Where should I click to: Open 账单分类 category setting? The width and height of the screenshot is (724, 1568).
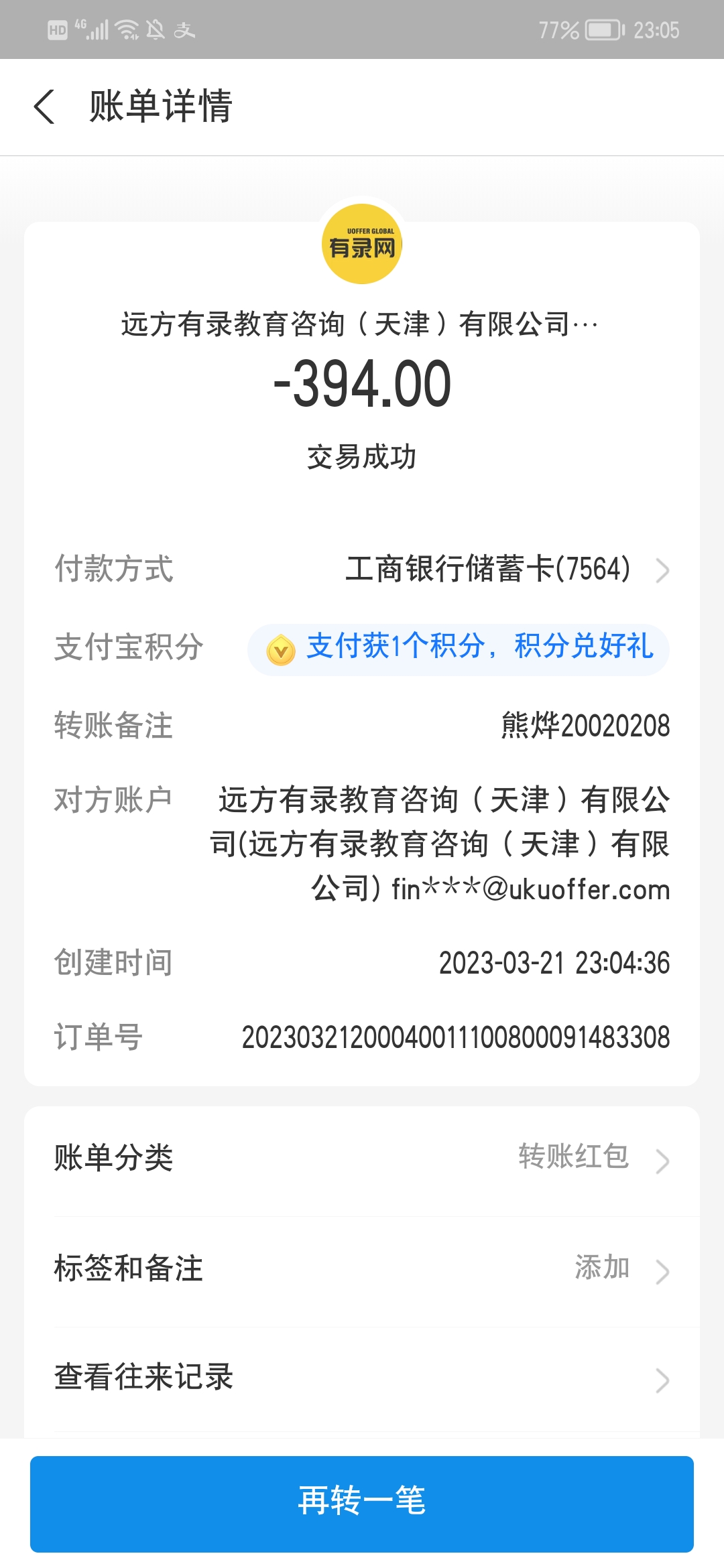click(x=362, y=1159)
